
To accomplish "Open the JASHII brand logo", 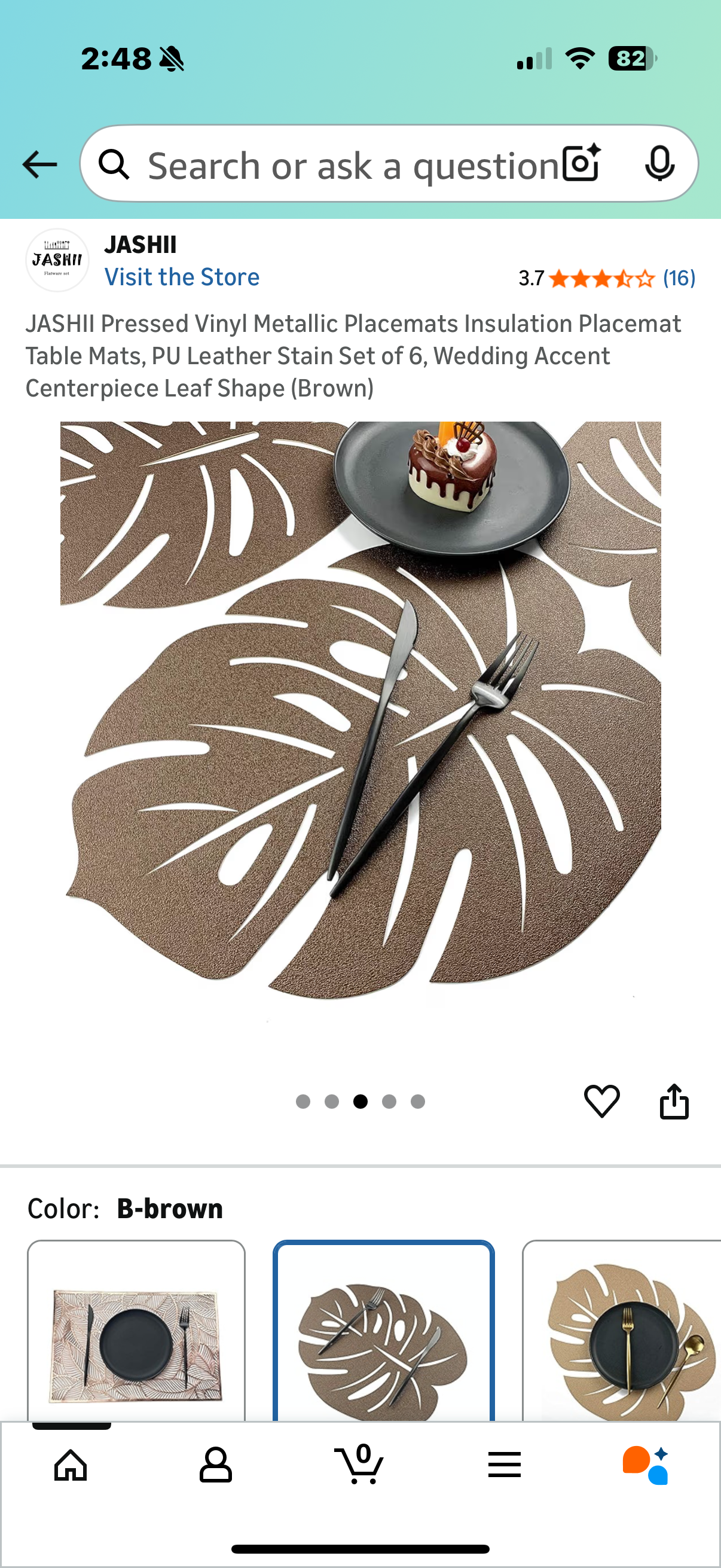I will point(57,261).
